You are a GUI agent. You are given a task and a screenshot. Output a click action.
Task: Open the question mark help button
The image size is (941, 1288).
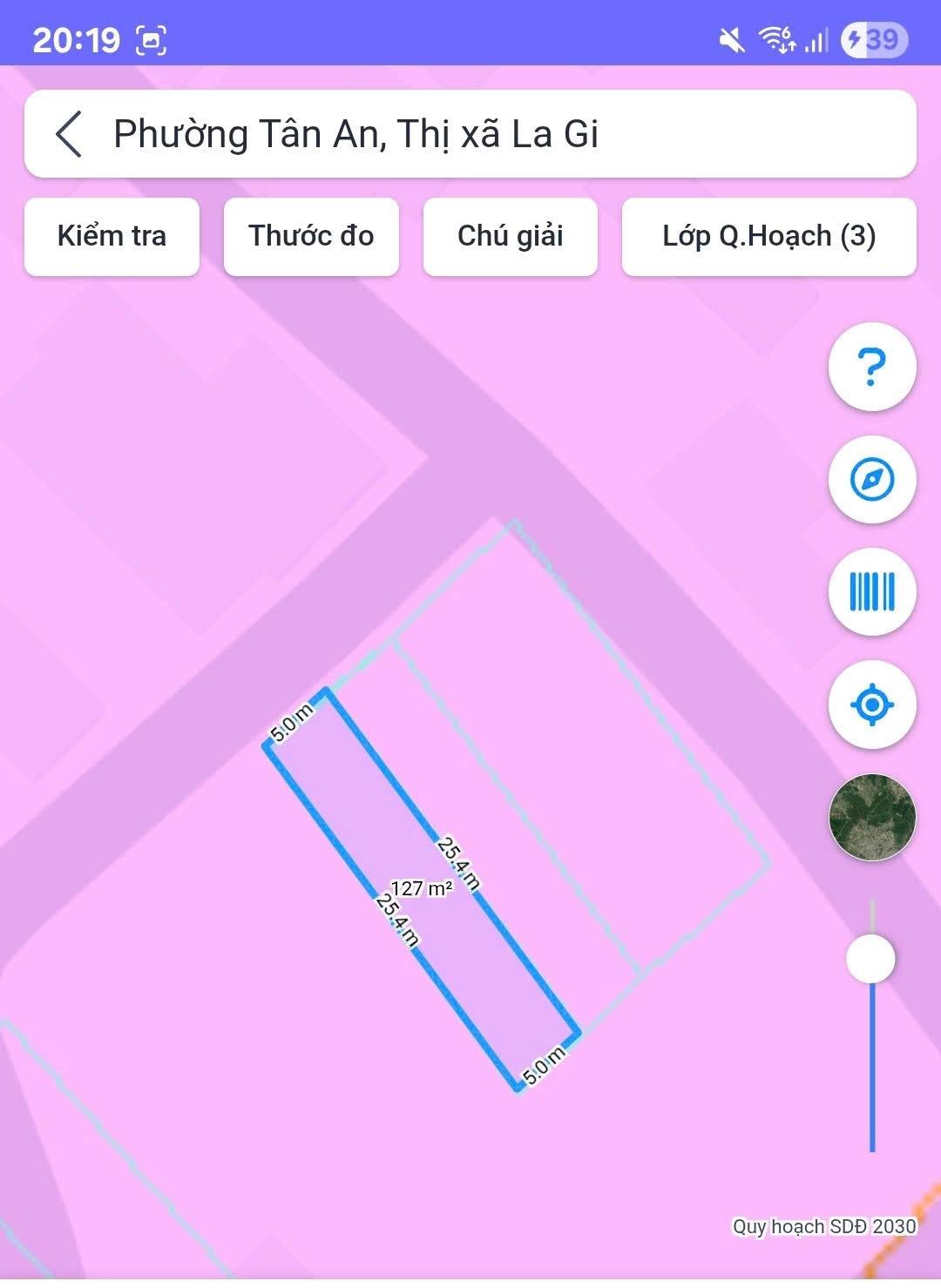(x=871, y=367)
